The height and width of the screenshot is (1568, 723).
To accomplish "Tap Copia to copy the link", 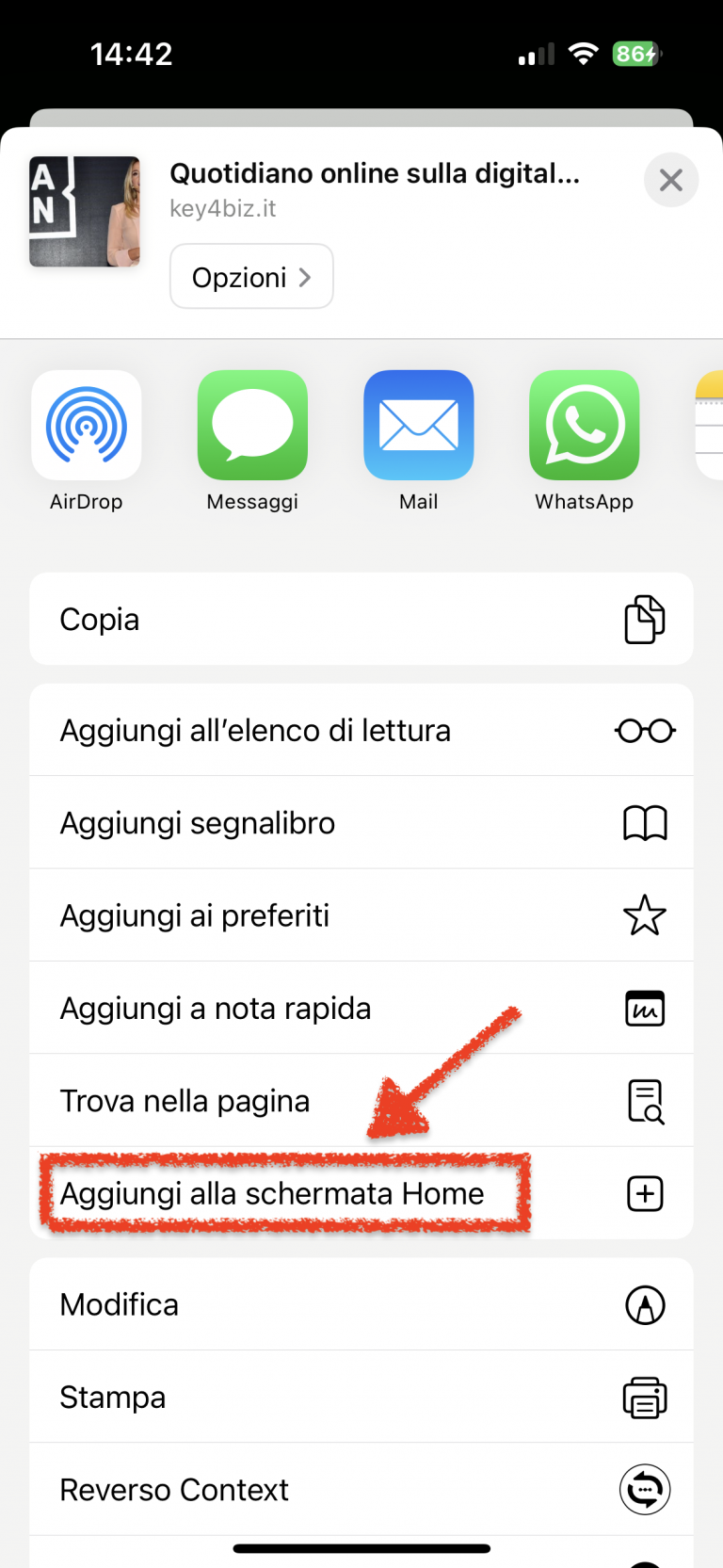I will click(x=361, y=619).
